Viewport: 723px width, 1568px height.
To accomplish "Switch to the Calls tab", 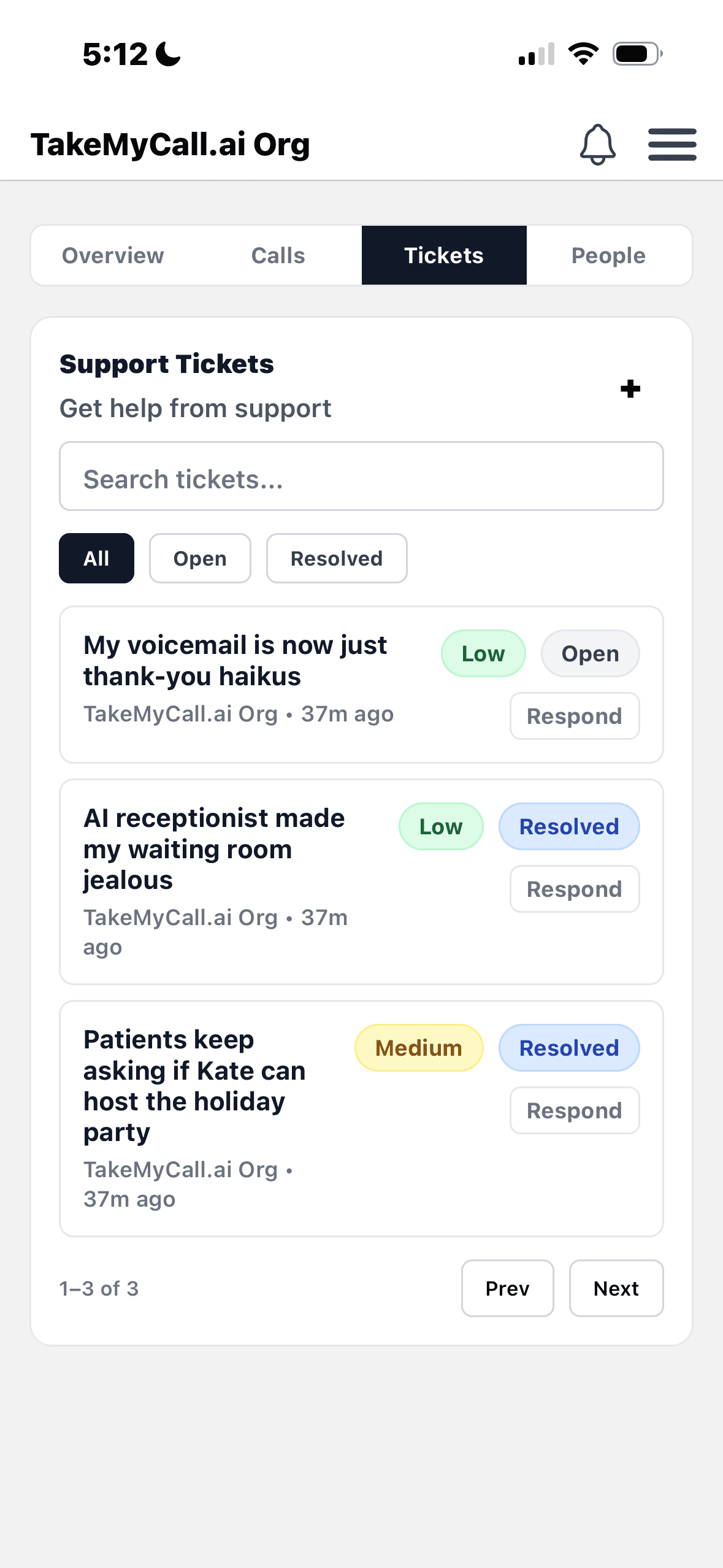I will tap(278, 255).
